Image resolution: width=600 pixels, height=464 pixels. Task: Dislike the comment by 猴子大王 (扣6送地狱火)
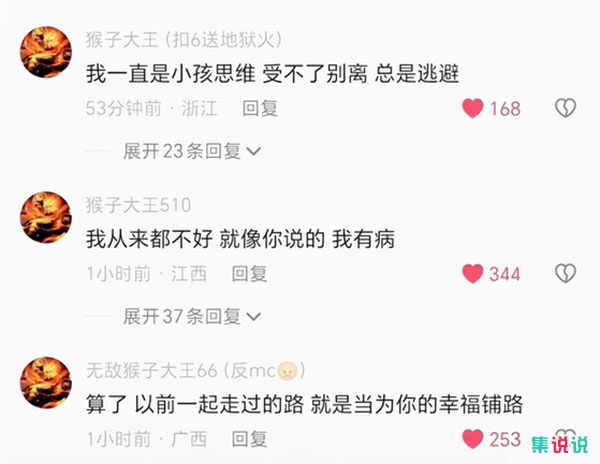565,108
